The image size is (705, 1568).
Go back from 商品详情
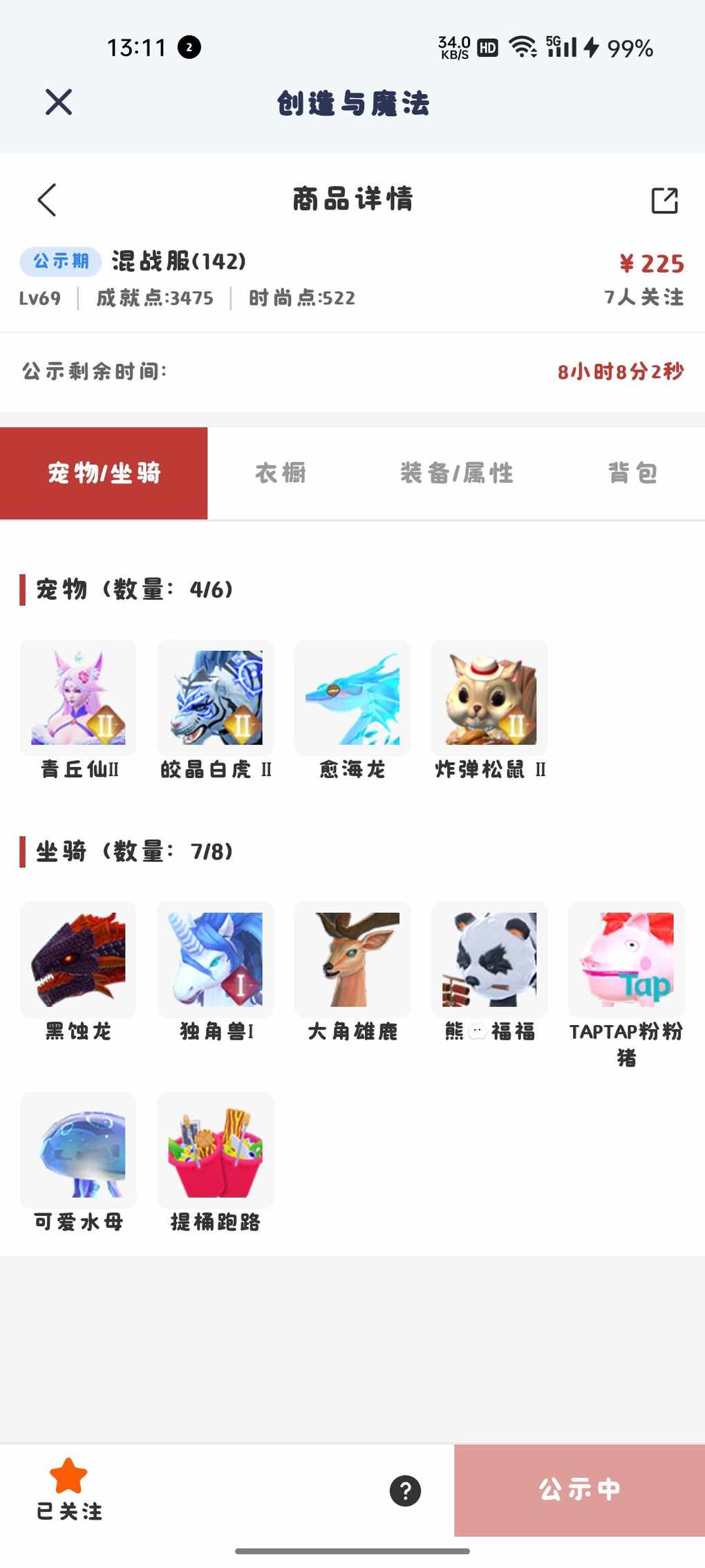47,200
